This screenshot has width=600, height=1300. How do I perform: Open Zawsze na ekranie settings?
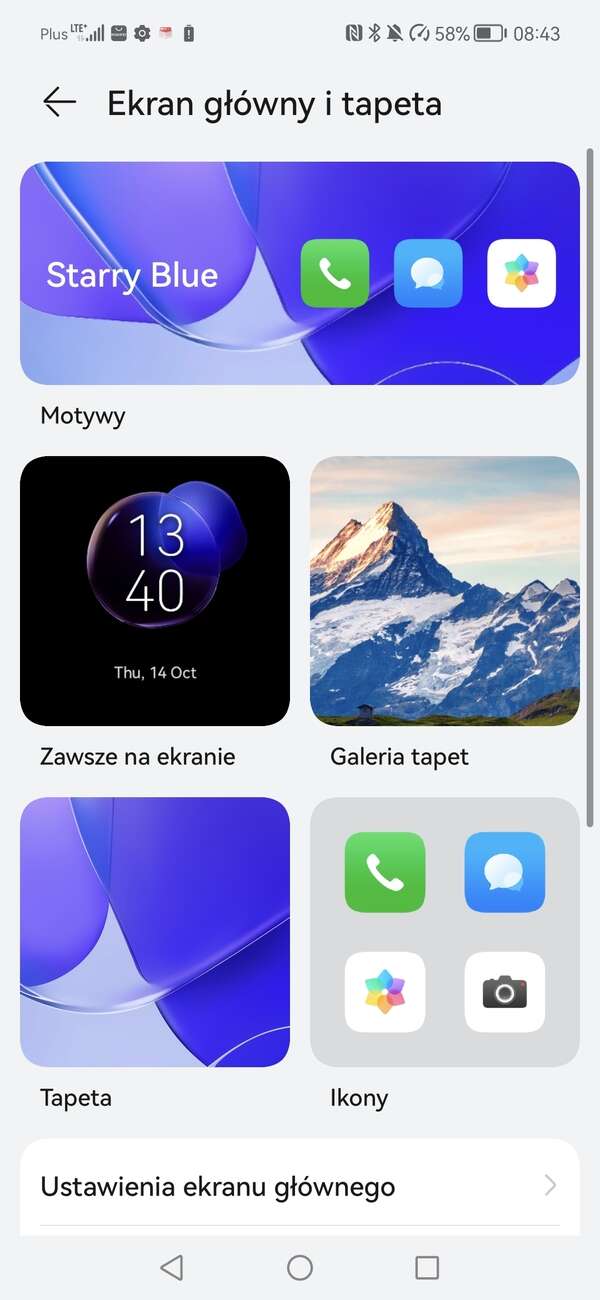click(155, 591)
